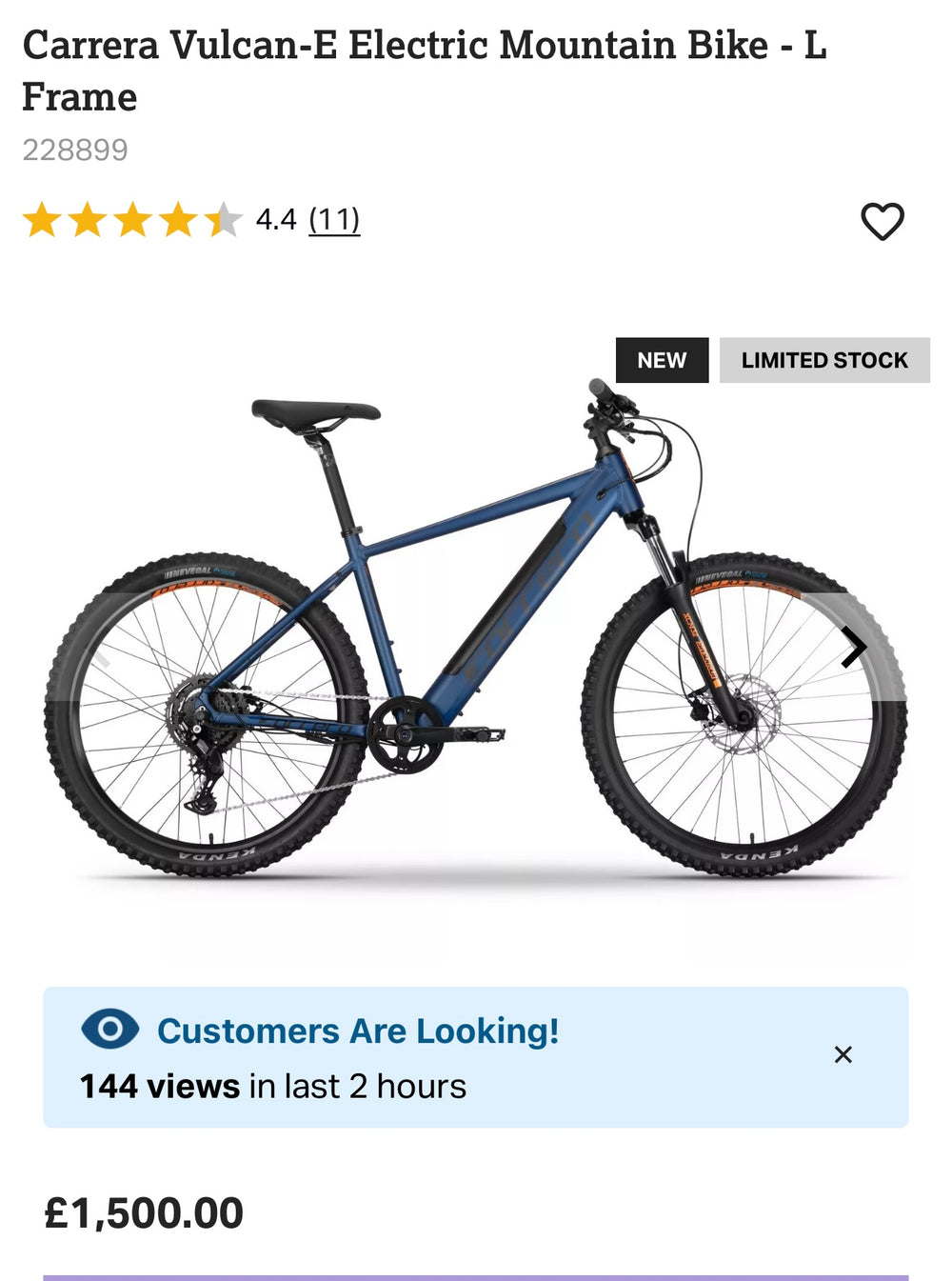
Task: Dismiss the Customers Are Looking banner
Action: pos(843,1055)
